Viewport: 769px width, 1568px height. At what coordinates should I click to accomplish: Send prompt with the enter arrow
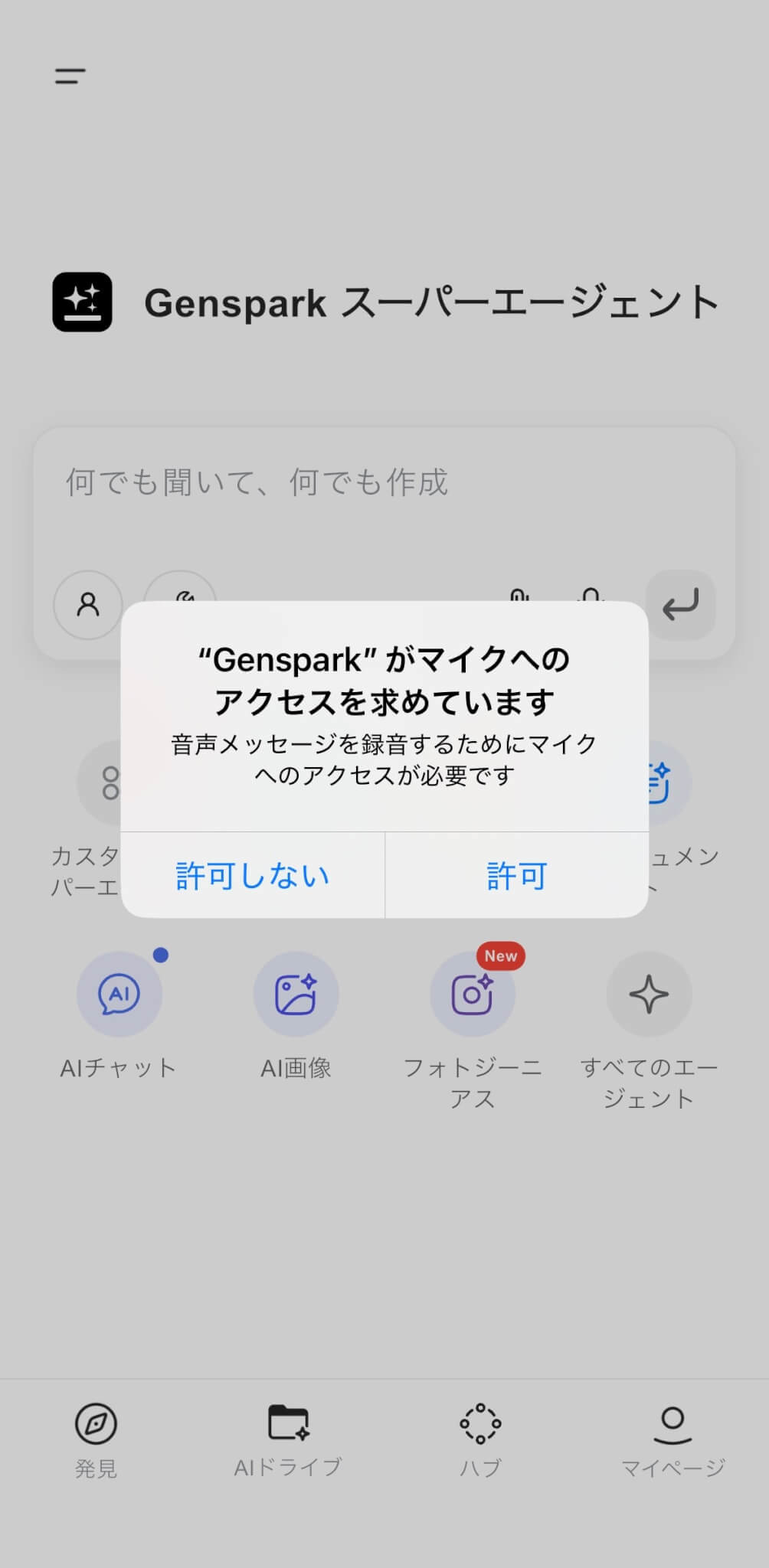coord(680,605)
